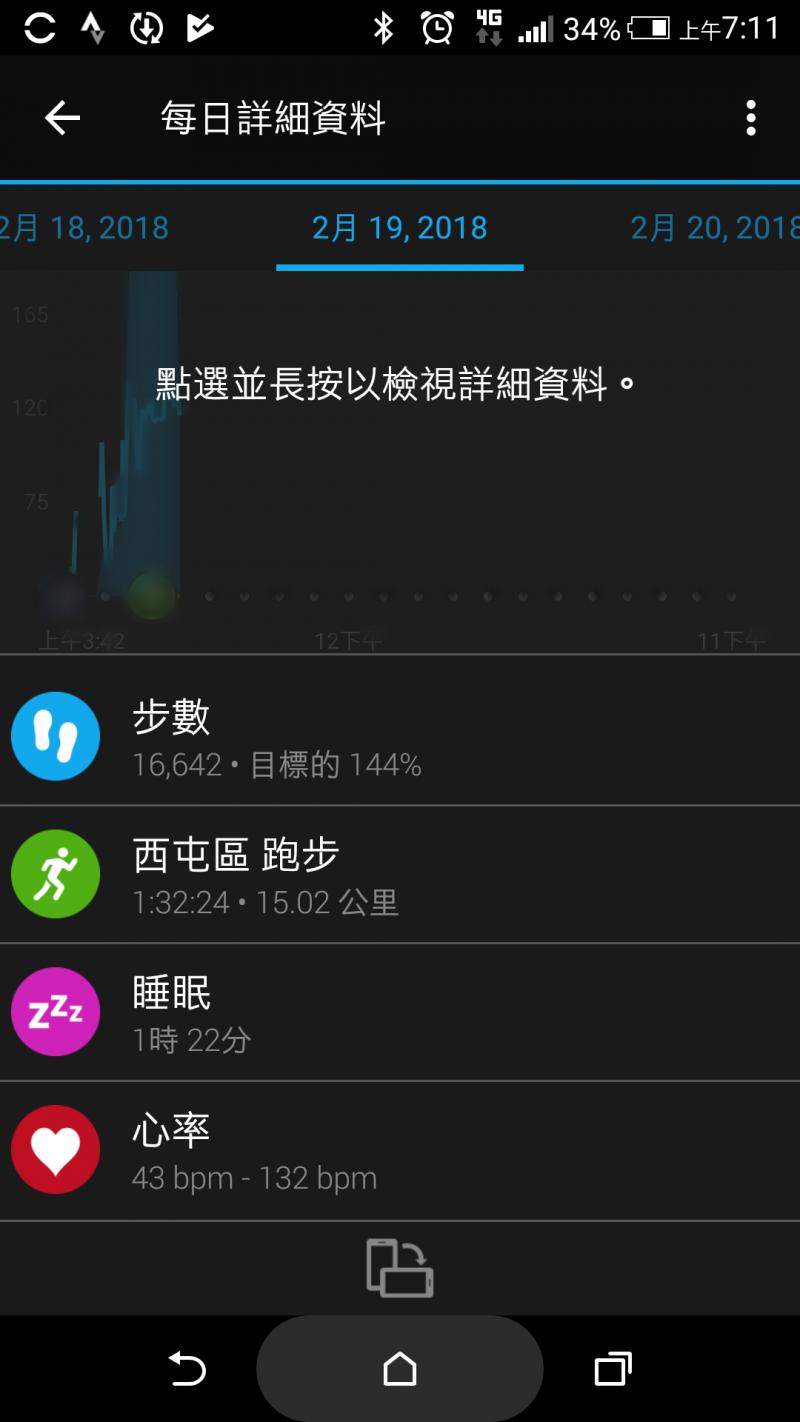Tap the rotate screen icon
800x1422 pixels.
[400, 1267]
